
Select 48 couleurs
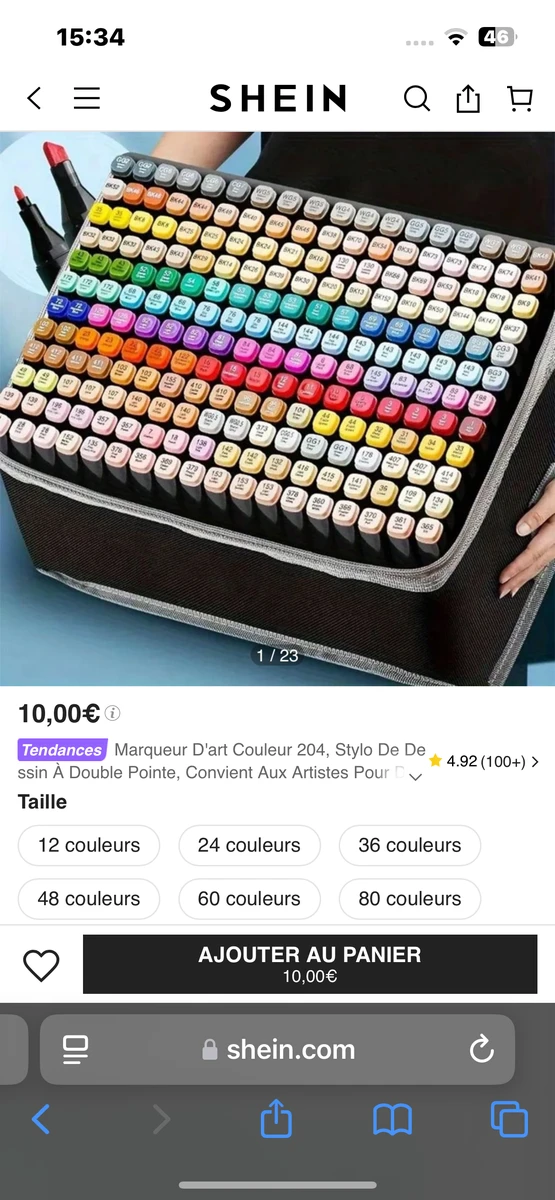point(89,899)
